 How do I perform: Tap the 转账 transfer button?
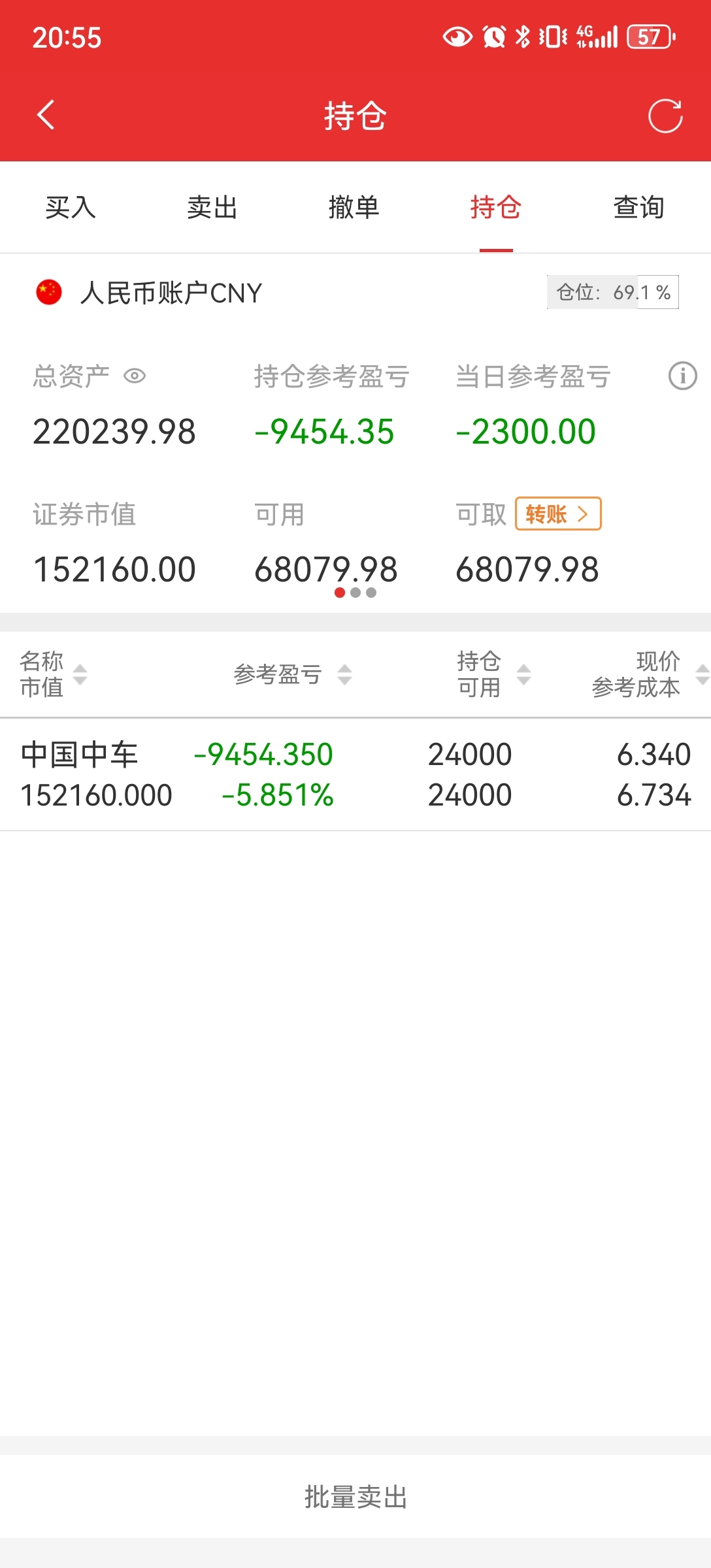coord(557,514)
